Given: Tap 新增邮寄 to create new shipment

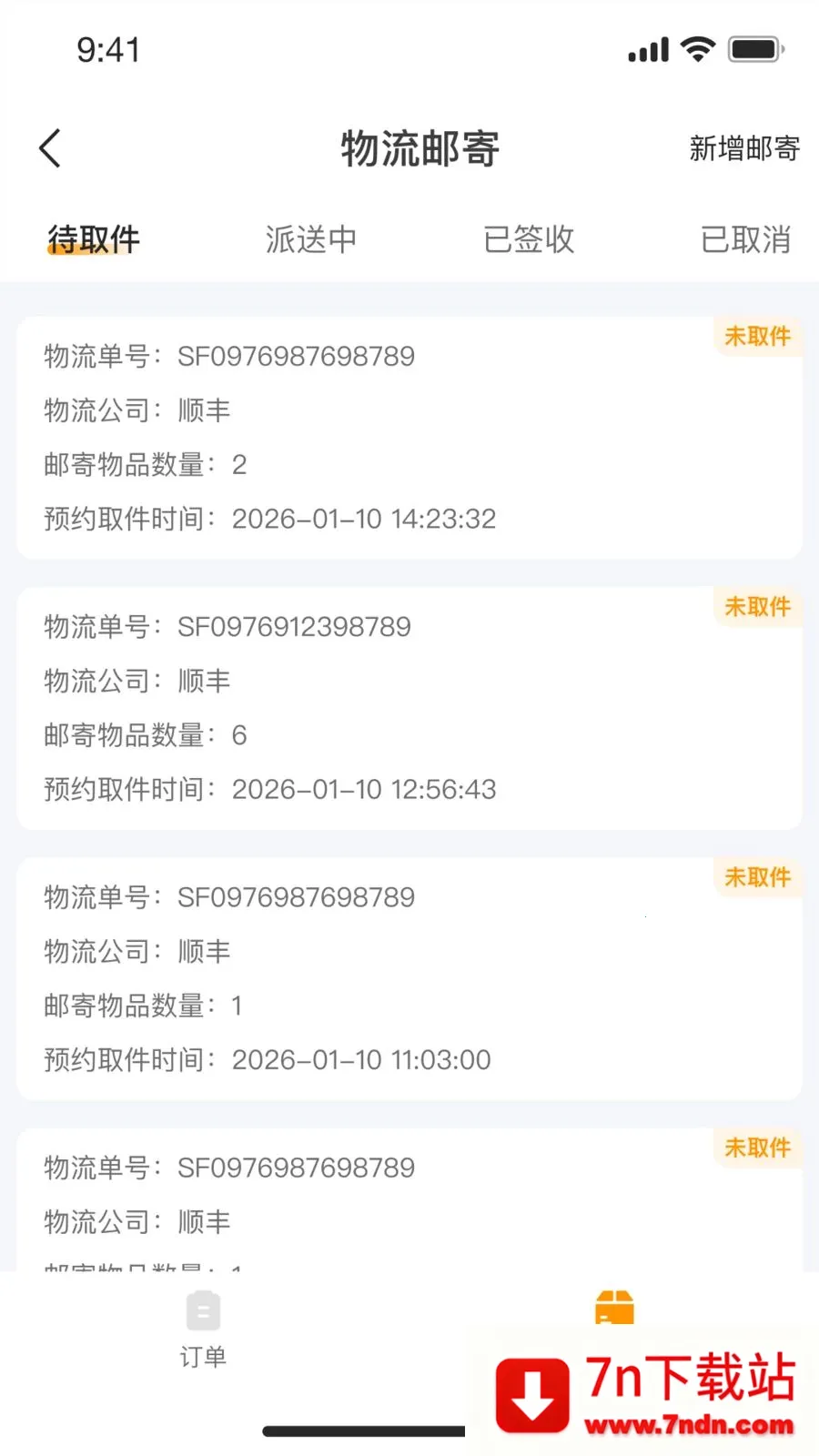Looking at the screenshot, I should pyautogui.click(x=743, y=147).
